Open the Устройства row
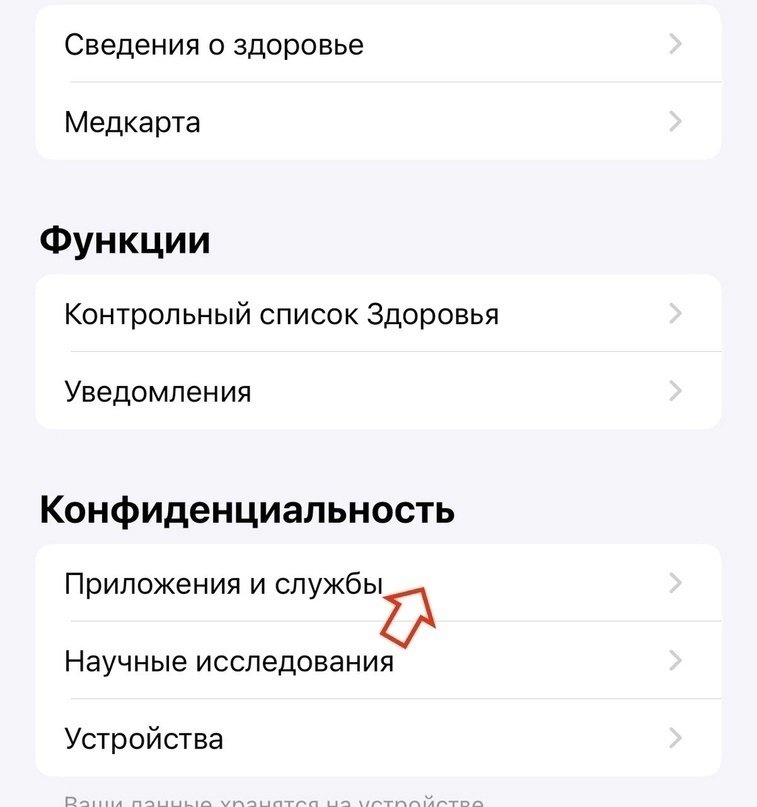757x807 pixels. pos(378,738)
